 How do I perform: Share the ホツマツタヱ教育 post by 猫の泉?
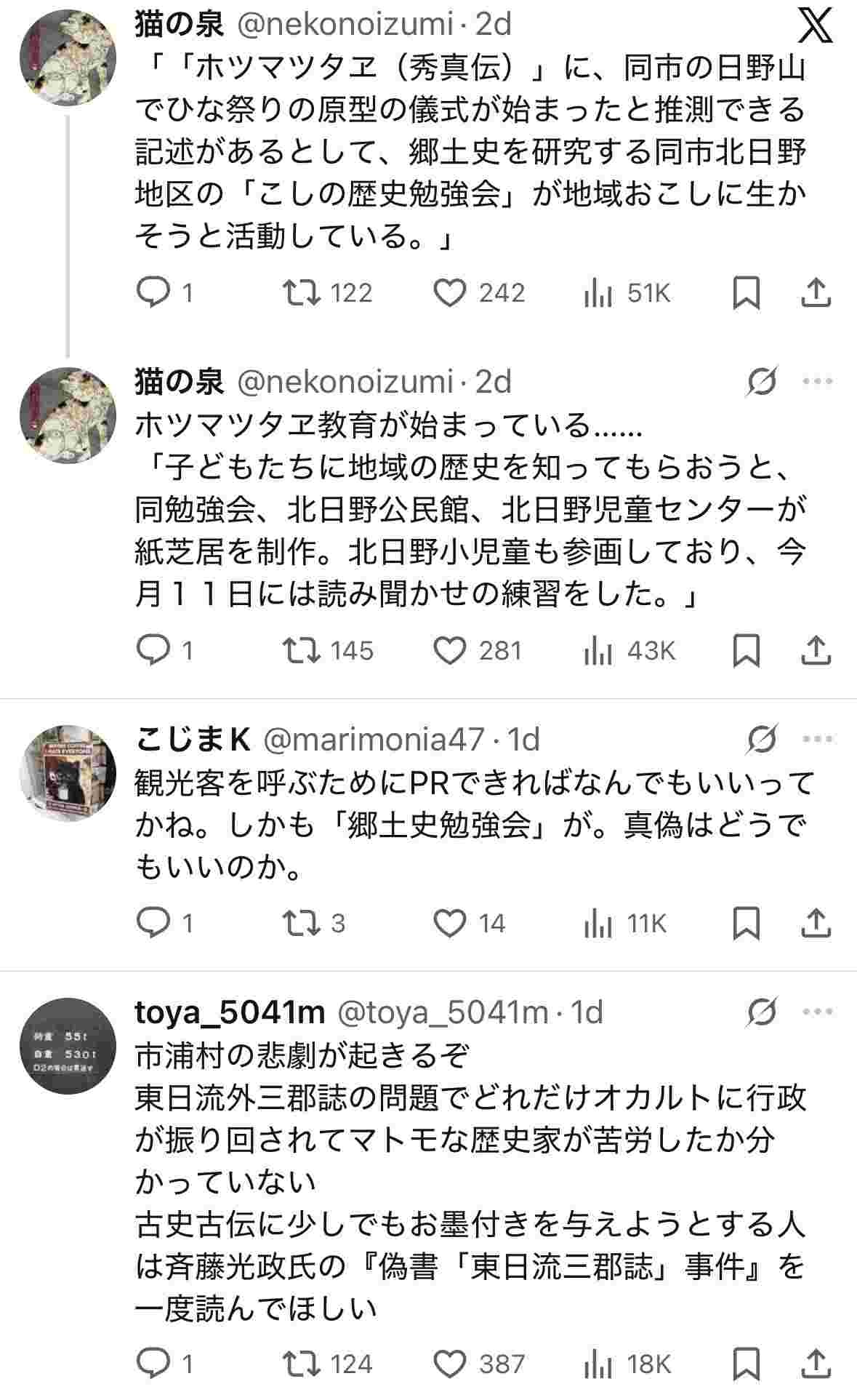816,650
